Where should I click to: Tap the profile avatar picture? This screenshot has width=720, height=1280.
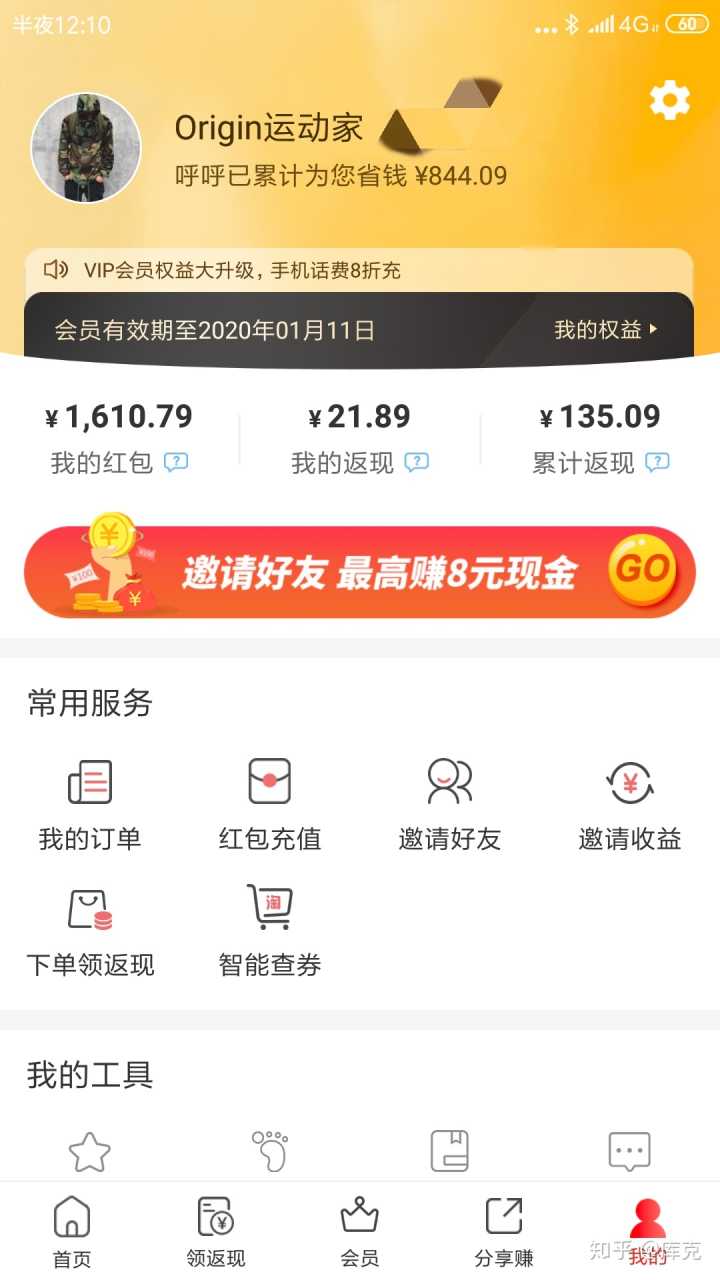click(86, 148)
